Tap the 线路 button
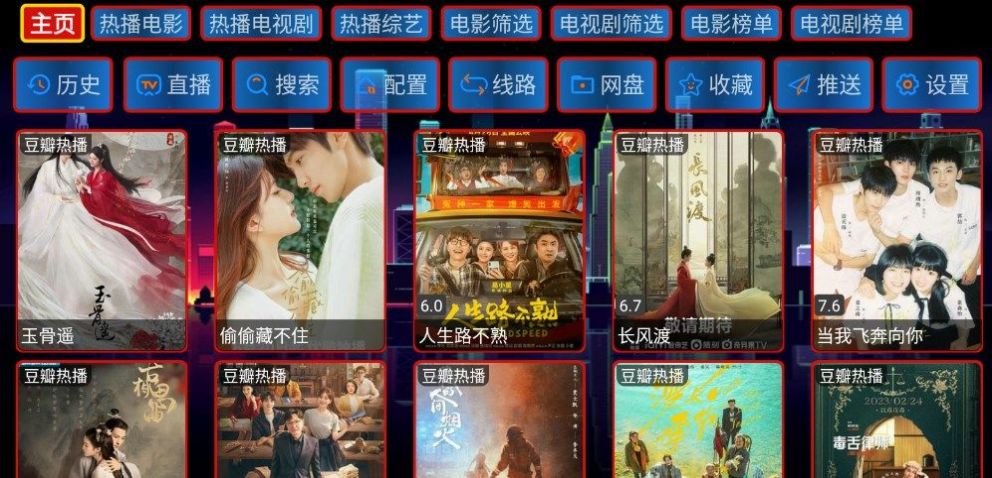Viewport: 992px width, 478px height. (498, 85)
